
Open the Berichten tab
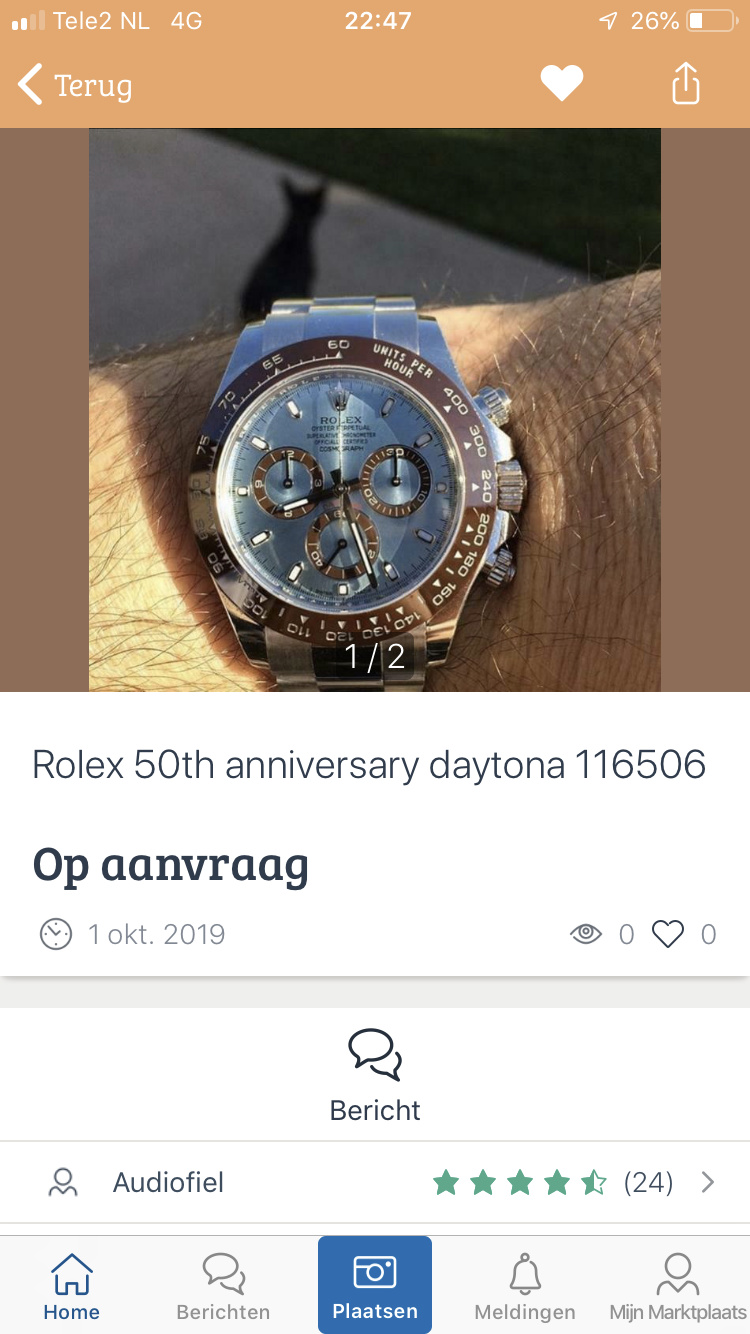click(223, 1287)
